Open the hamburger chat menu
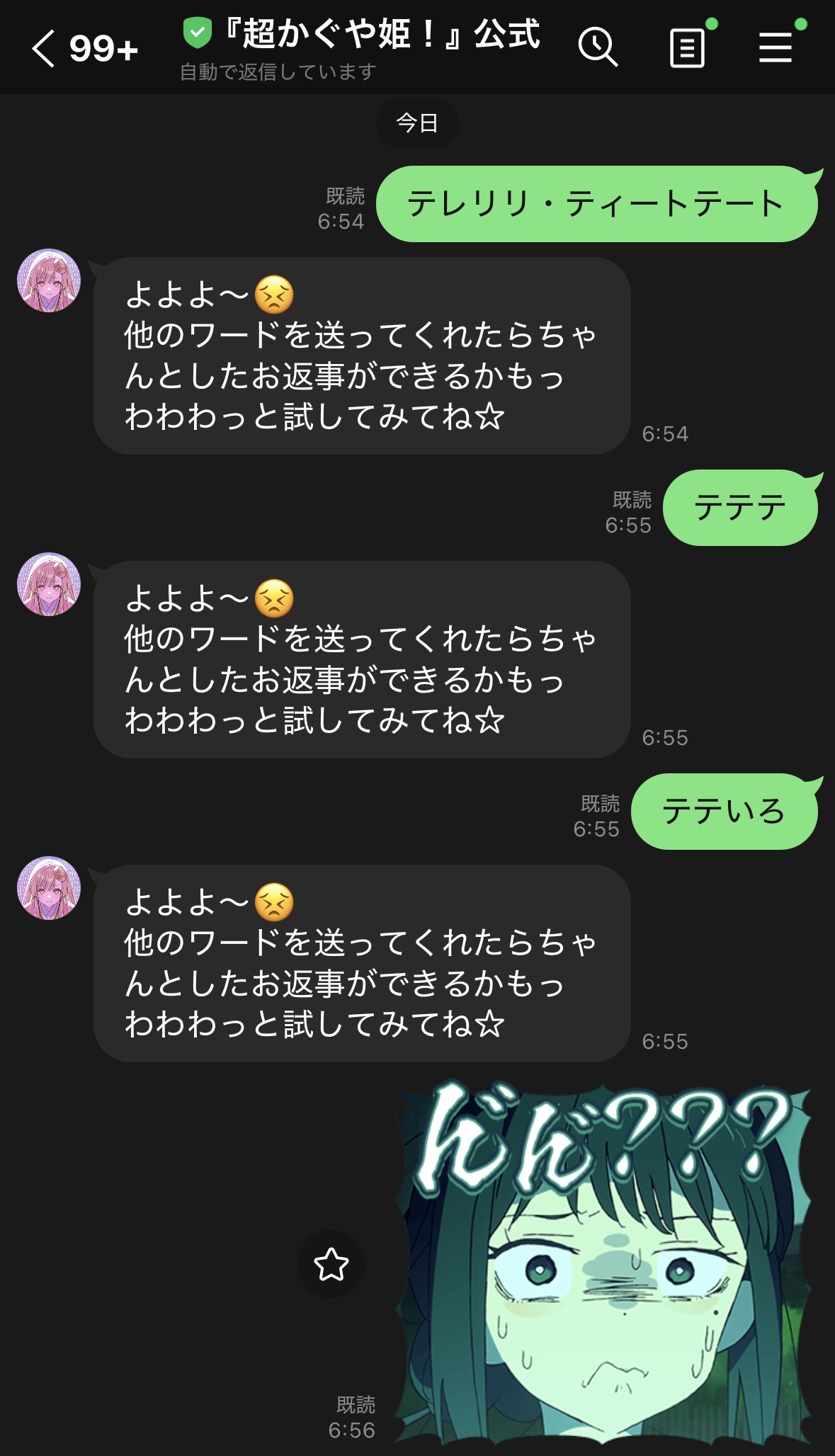This screenshot has height=1456, width=835. pos(776,48)
